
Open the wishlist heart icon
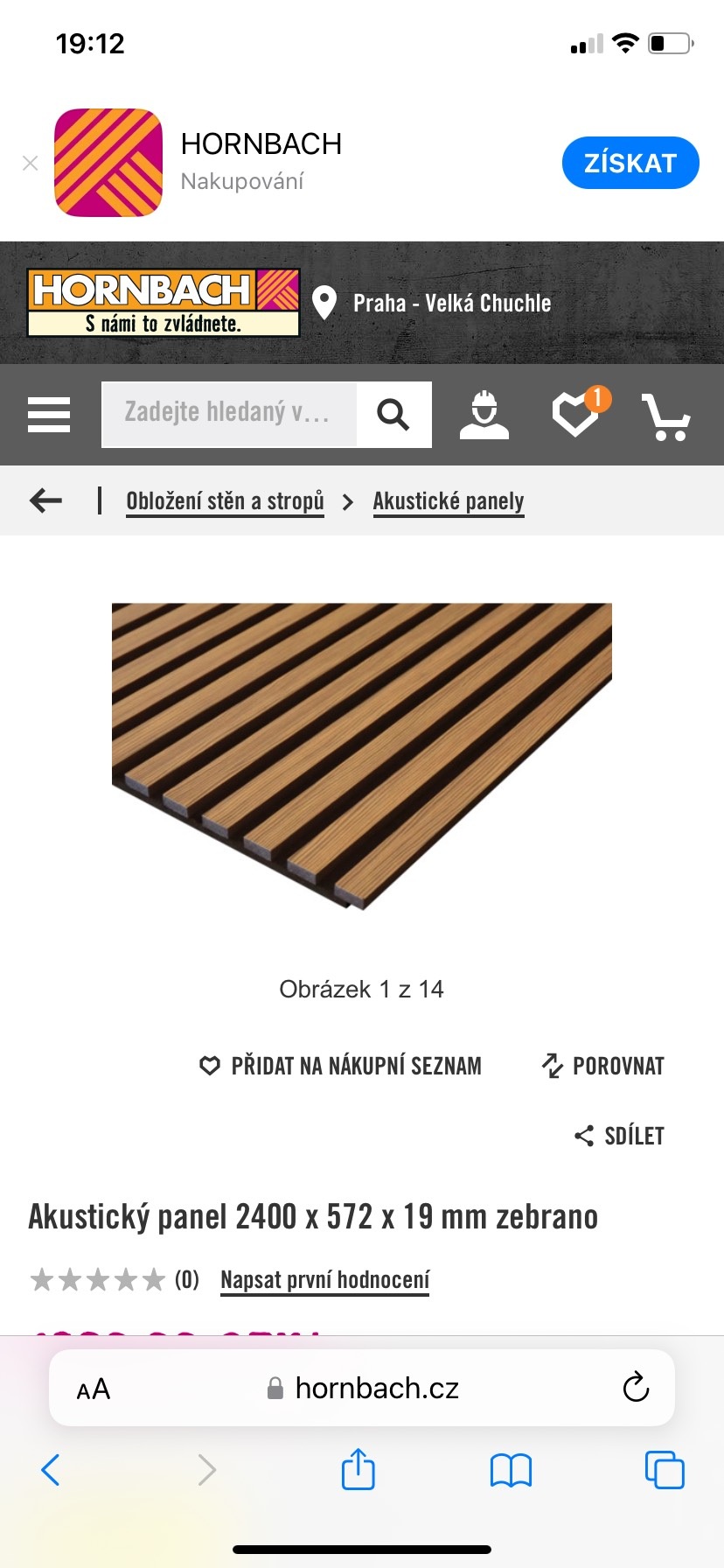[577, 413]
